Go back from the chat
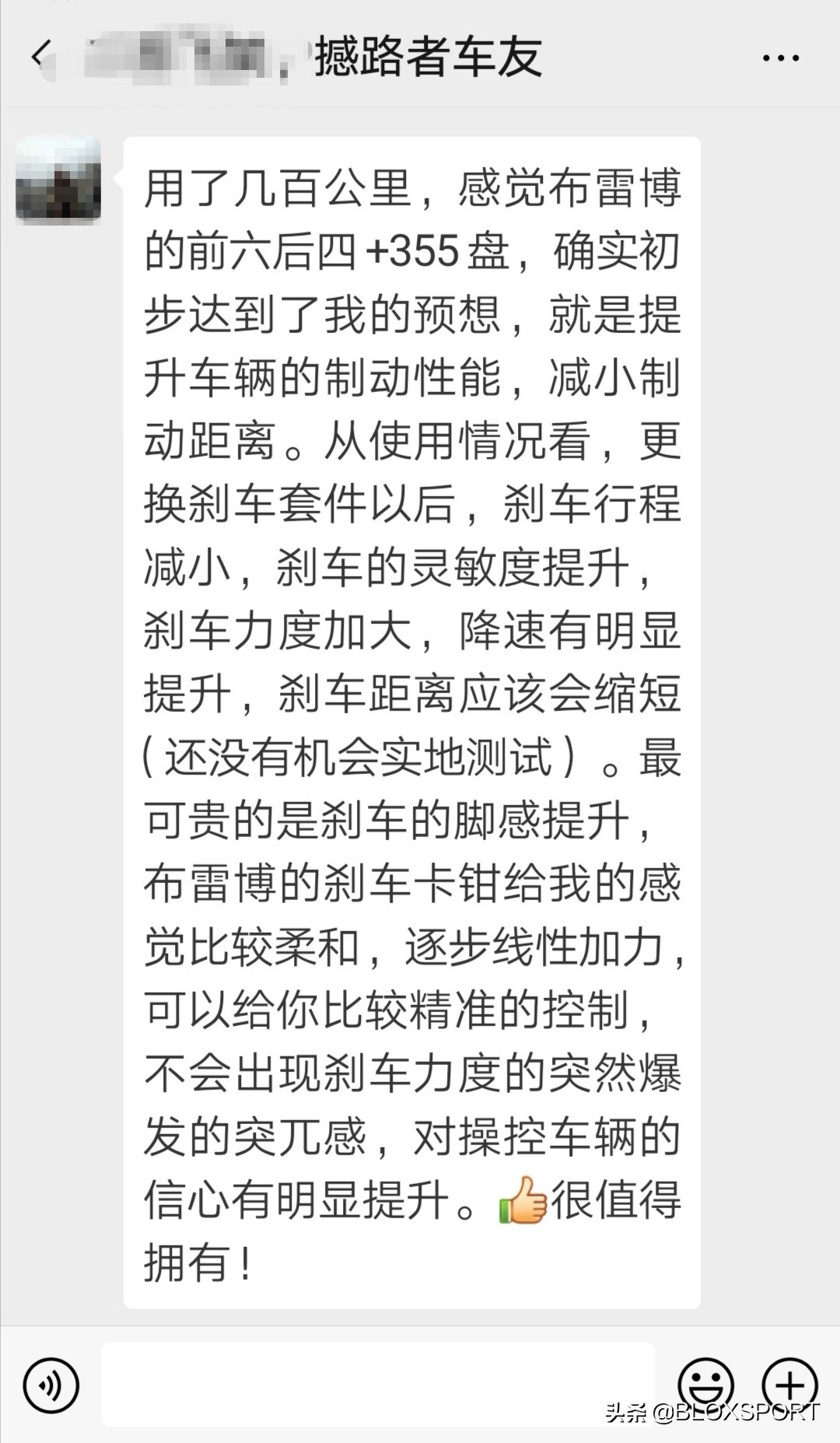The image size is (840, 1443). [x=40, y=56]
